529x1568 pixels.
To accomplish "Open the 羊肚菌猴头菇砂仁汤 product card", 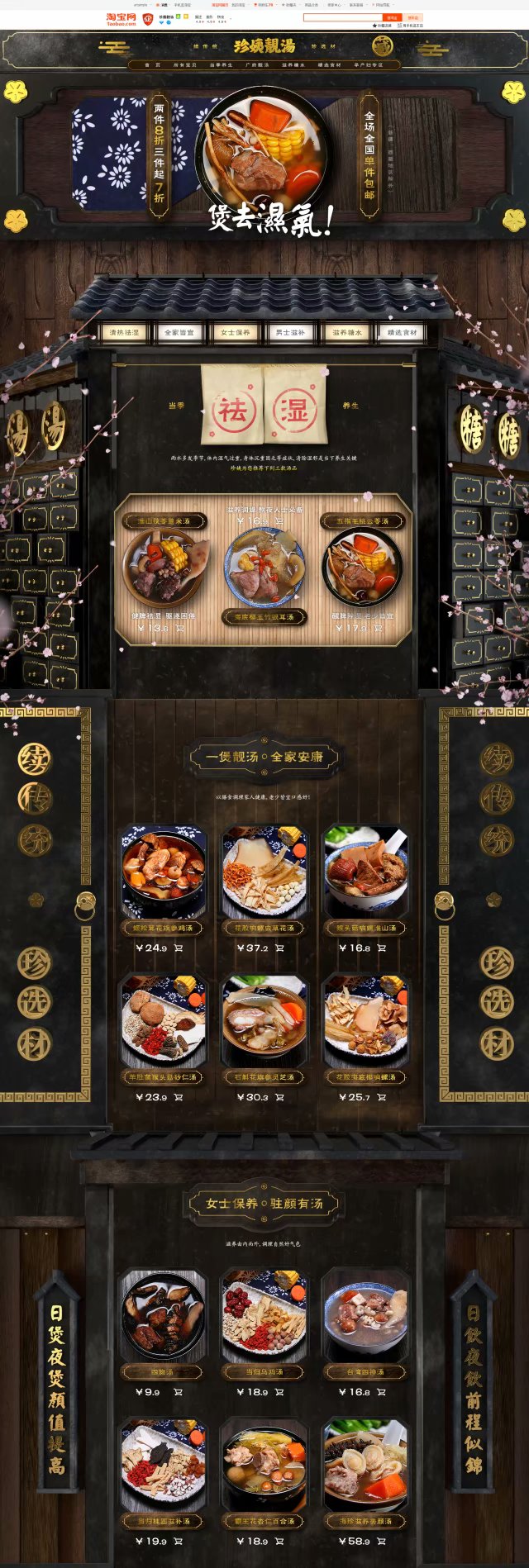I will tap(163, 1021).
